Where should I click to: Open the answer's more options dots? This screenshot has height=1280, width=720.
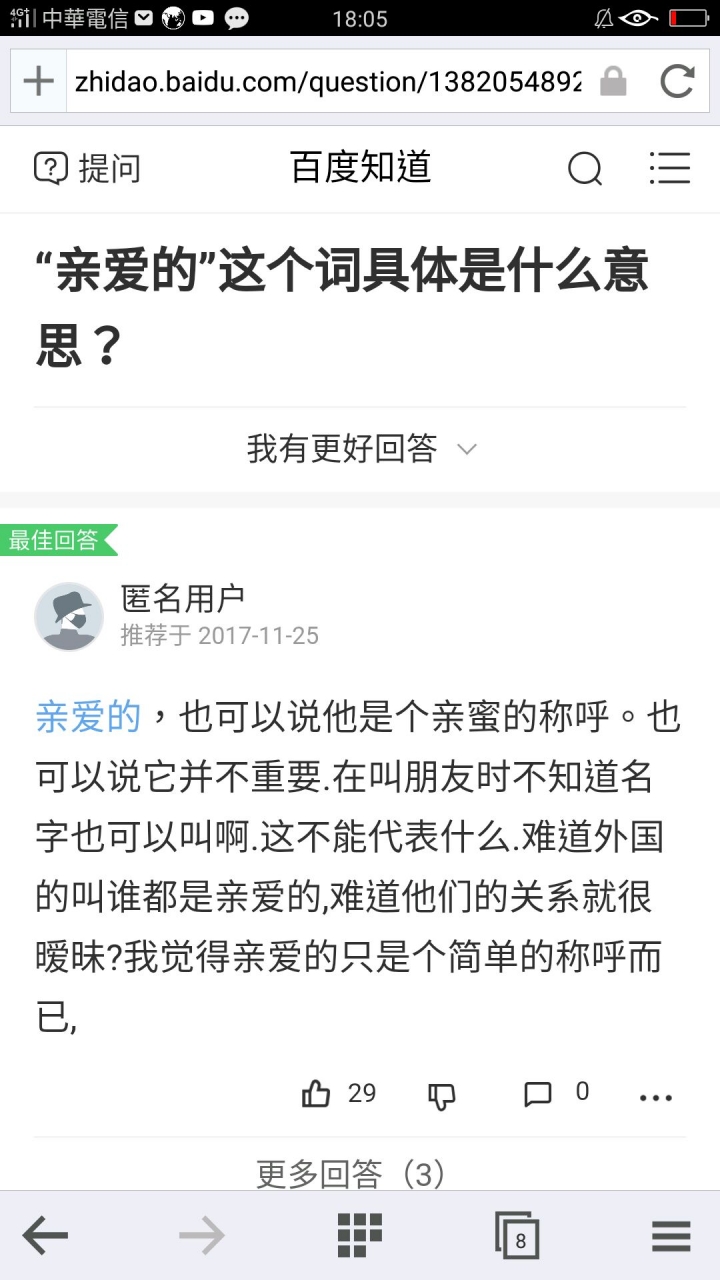655,1097
